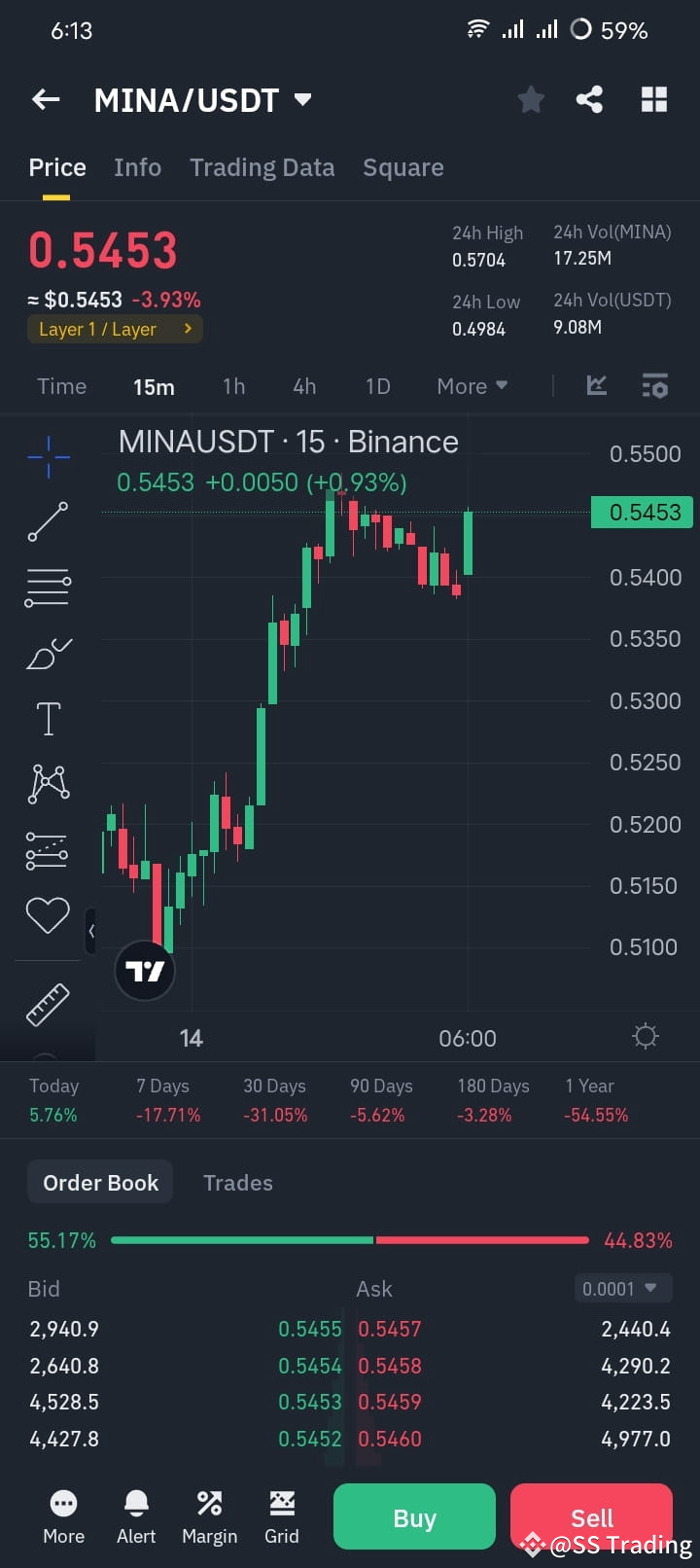Open the measure ruler tool

coord(48,1004)
